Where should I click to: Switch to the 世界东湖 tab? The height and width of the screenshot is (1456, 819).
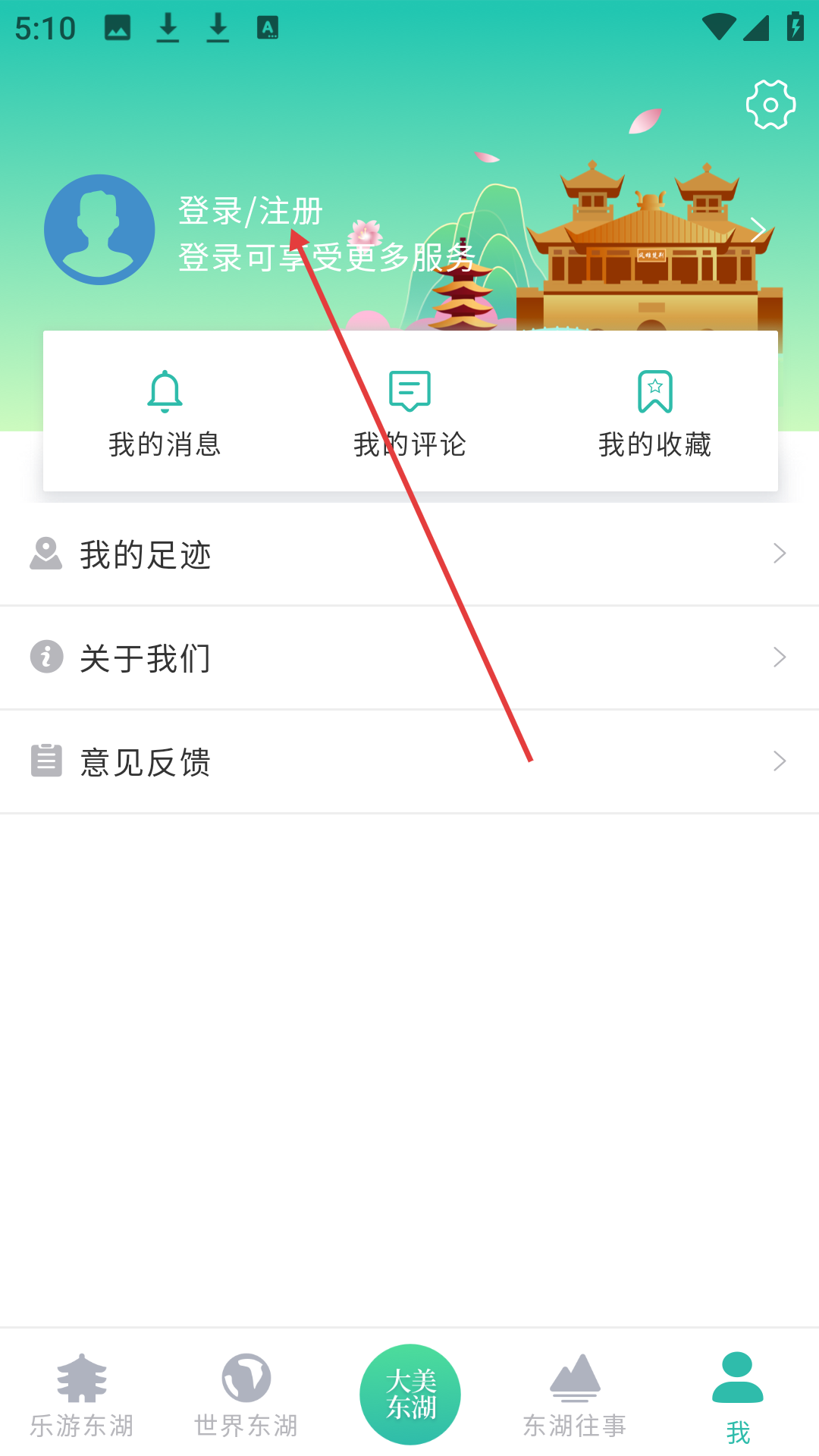(x=246, y=1395)
